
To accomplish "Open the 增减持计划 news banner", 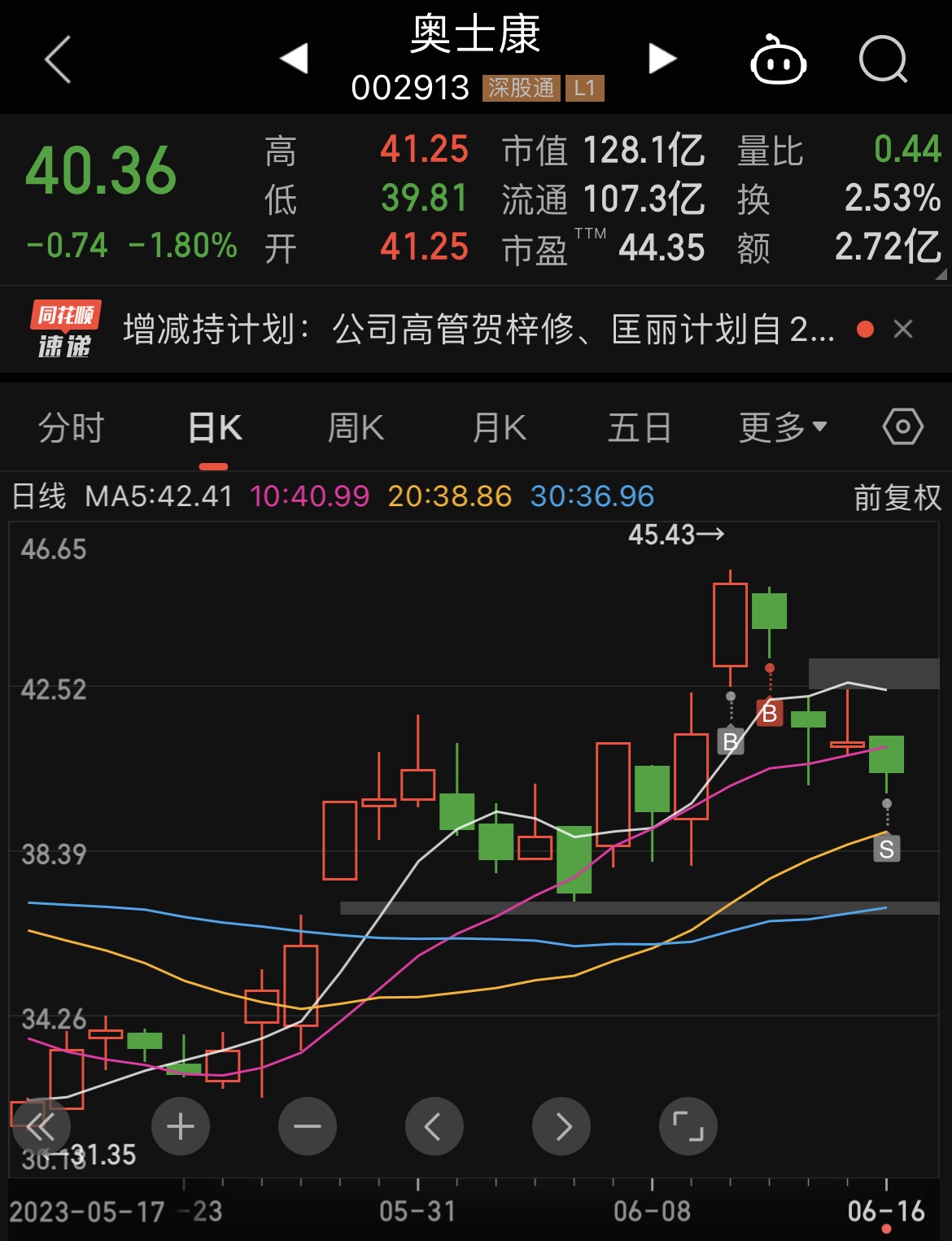I will pyautogui.click(x=478, y=330).
